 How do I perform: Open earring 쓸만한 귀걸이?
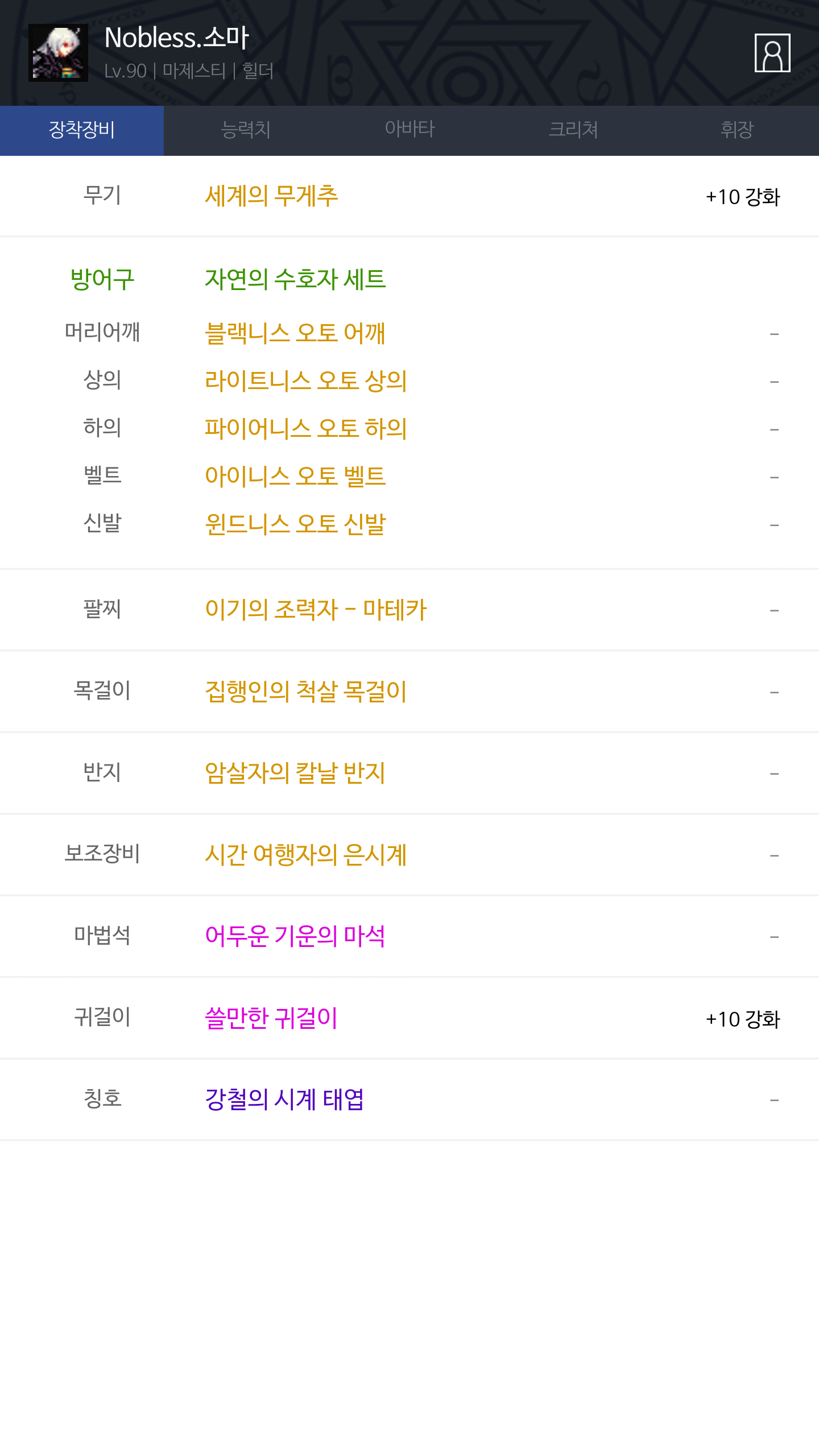coord(271,1018)
